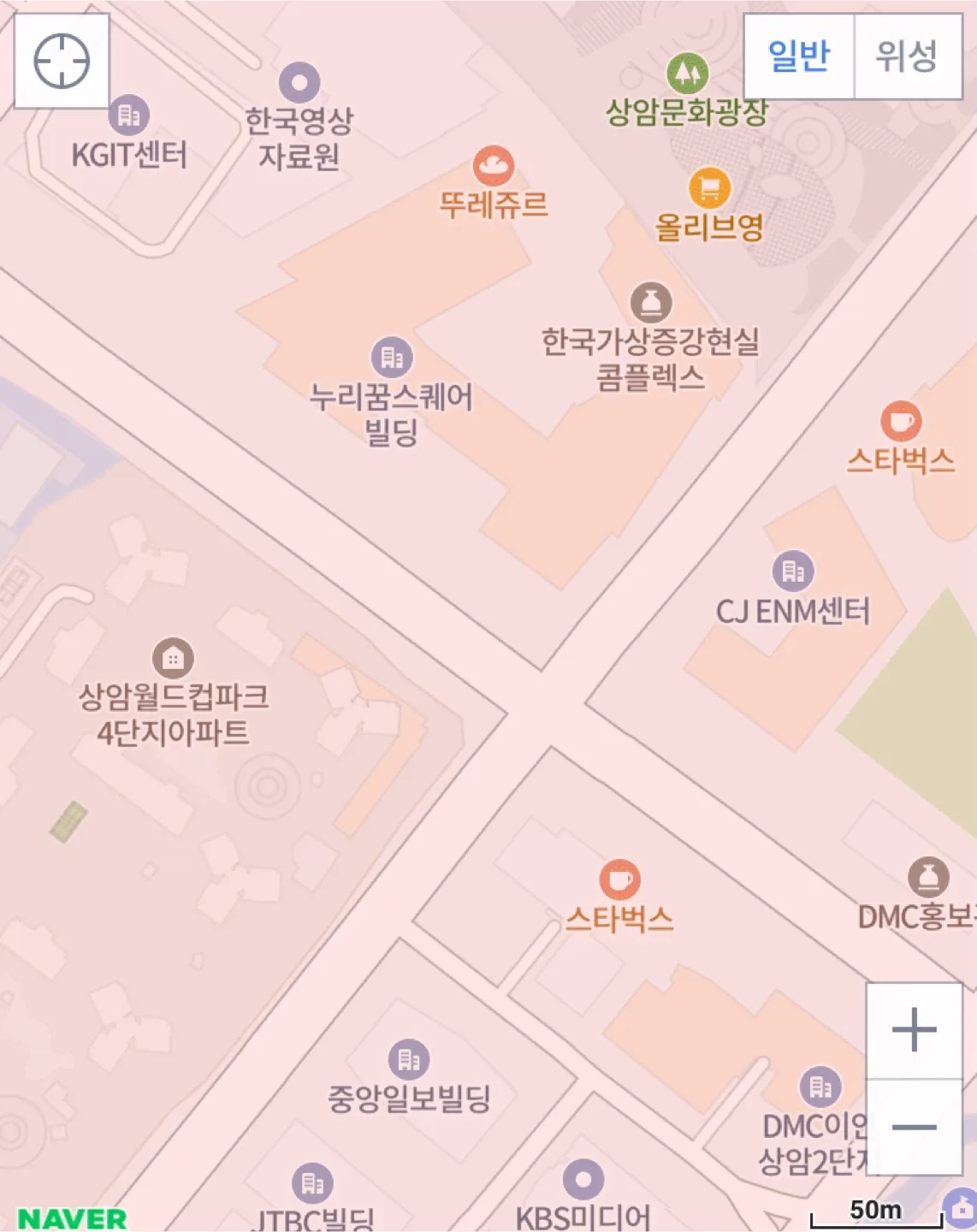Select the KBS미디어 marker
Image resolution: width=977 pixels, height=1232 pixels.
pos(583,1181)
